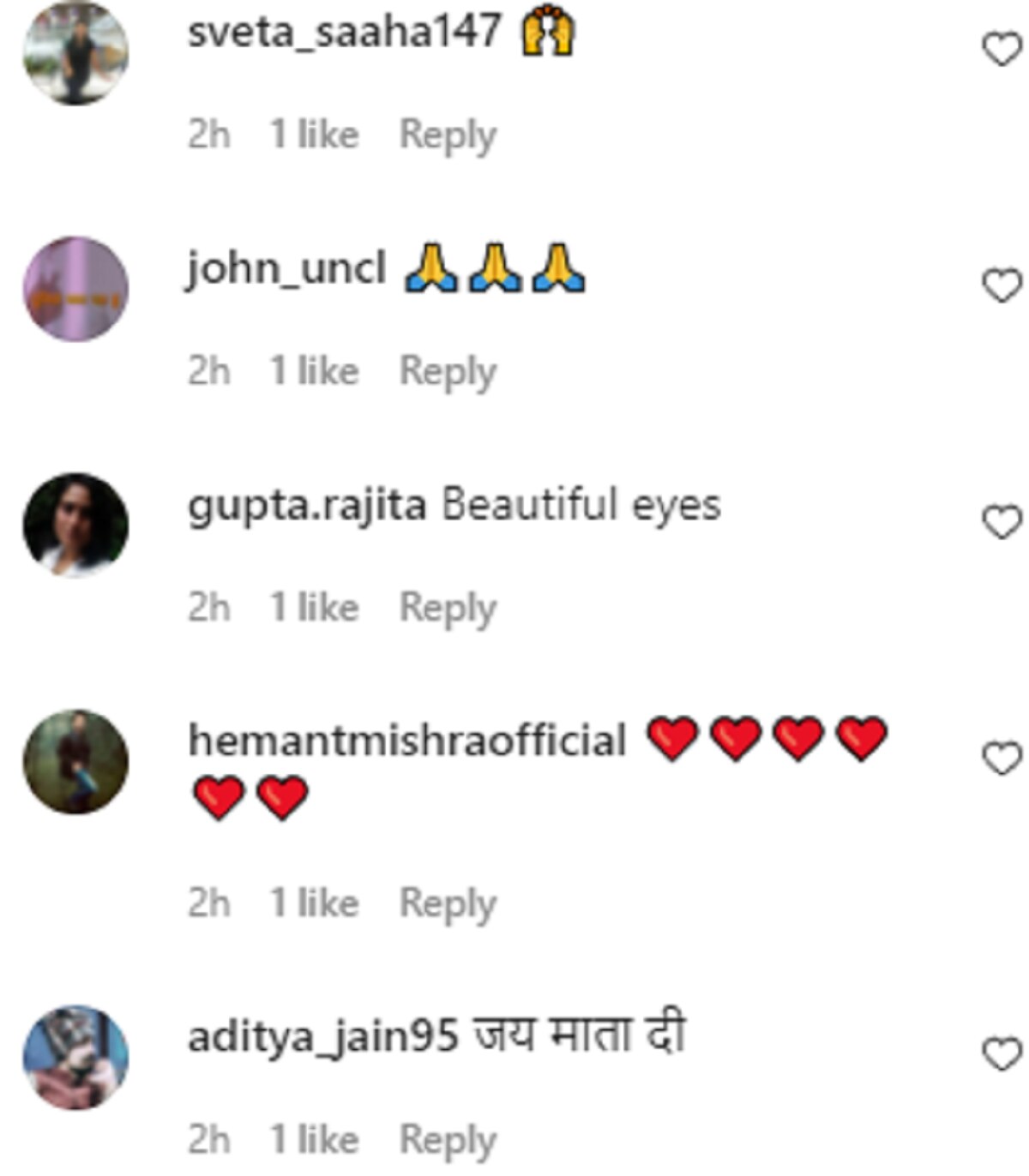Reply to sveta_saaha147's comment
1029x1176 pixels.
[x=448, y=135]
